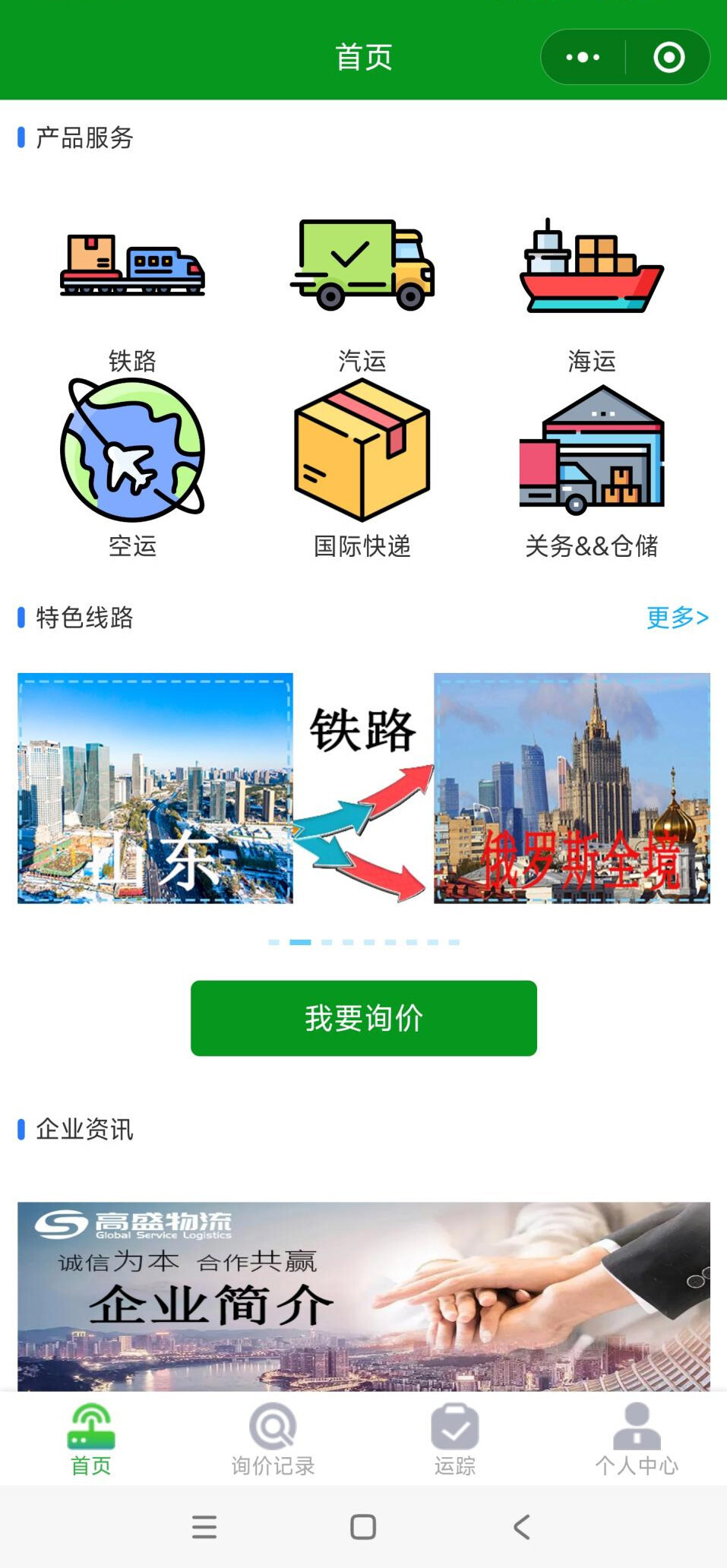
Task: Close the mini program via the circle icon
Action: [669, 57]
